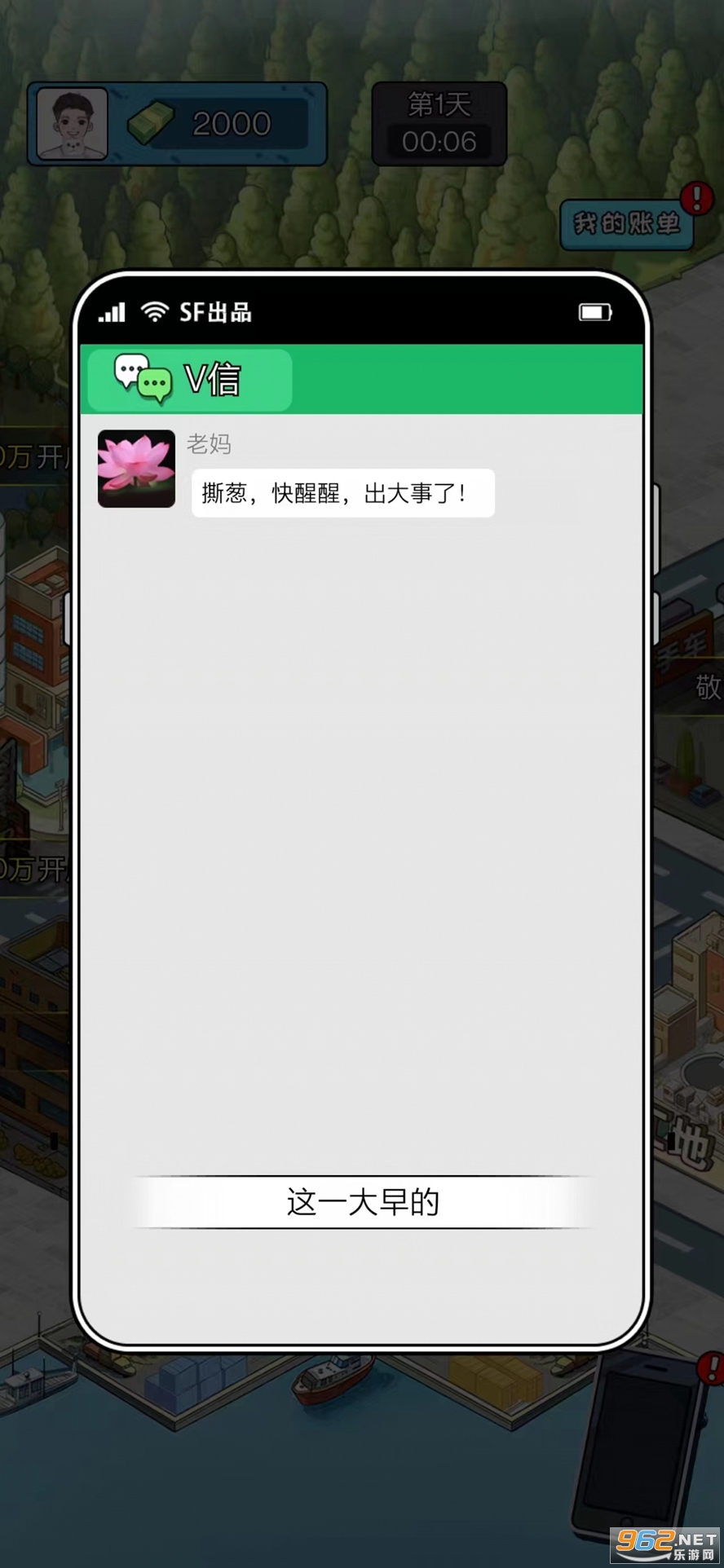Click the cash banknote icon beside 2000
The image size is (724, 1568).
(151, 121)
